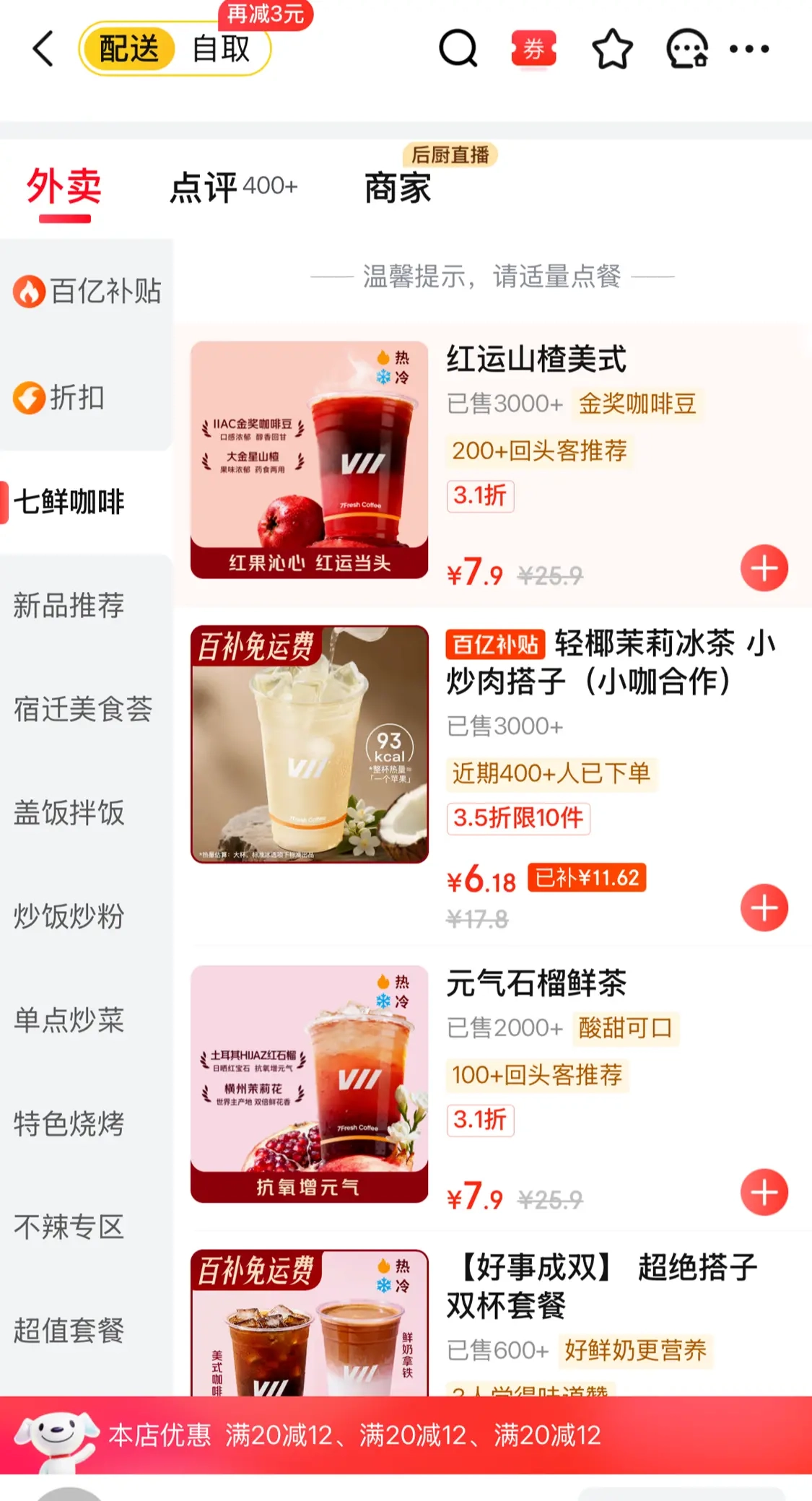Tap the 3.5折限10件 discount badge

[x=518, y=819]
